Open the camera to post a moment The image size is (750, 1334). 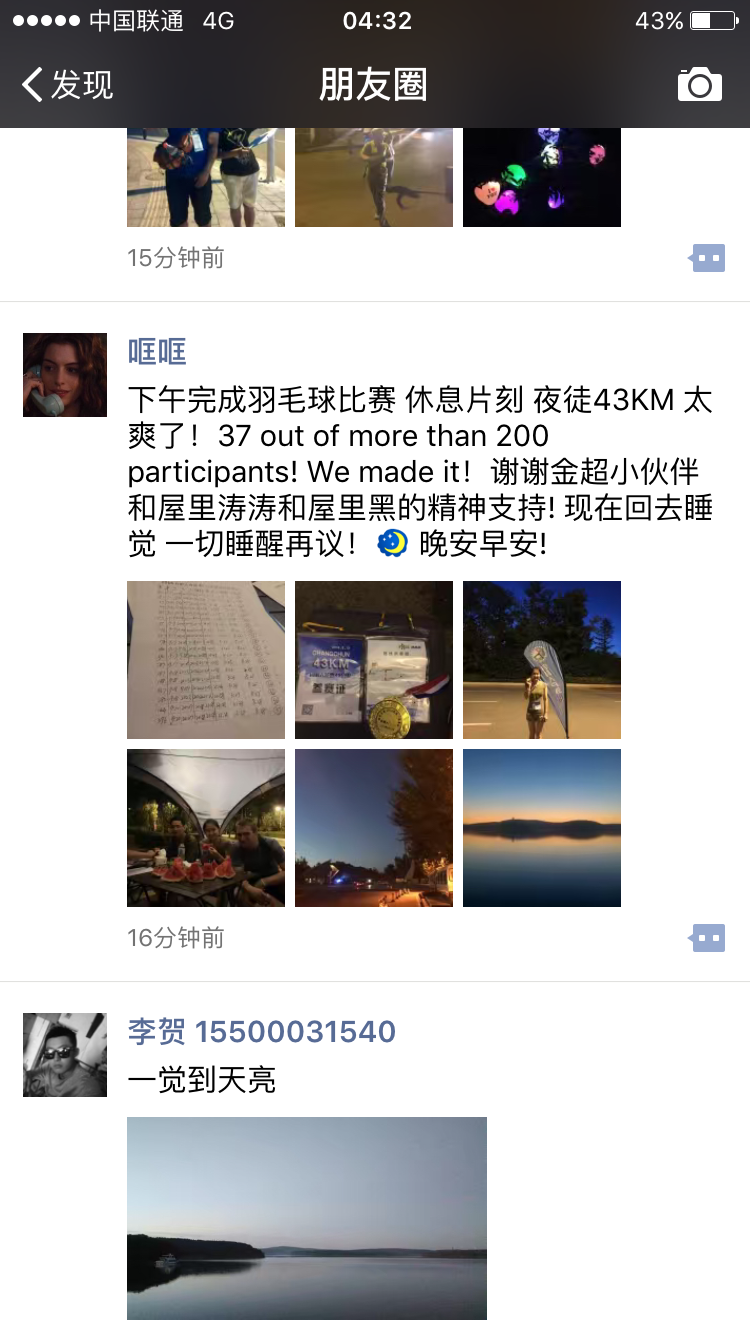pyautogui.click(x=700, y=85)
